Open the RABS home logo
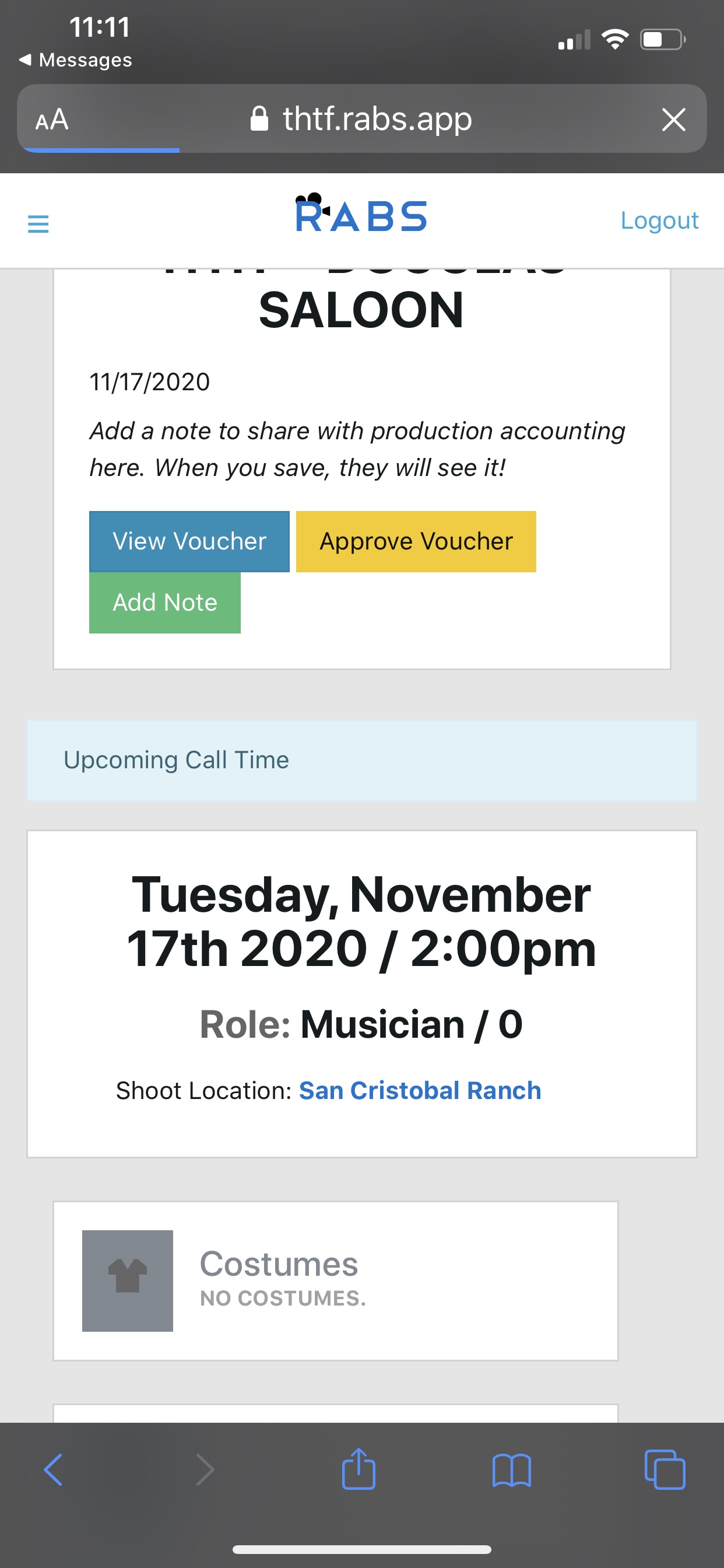Image resolution: width=724 pixels, height=1568 pixels. coord(361,213)
